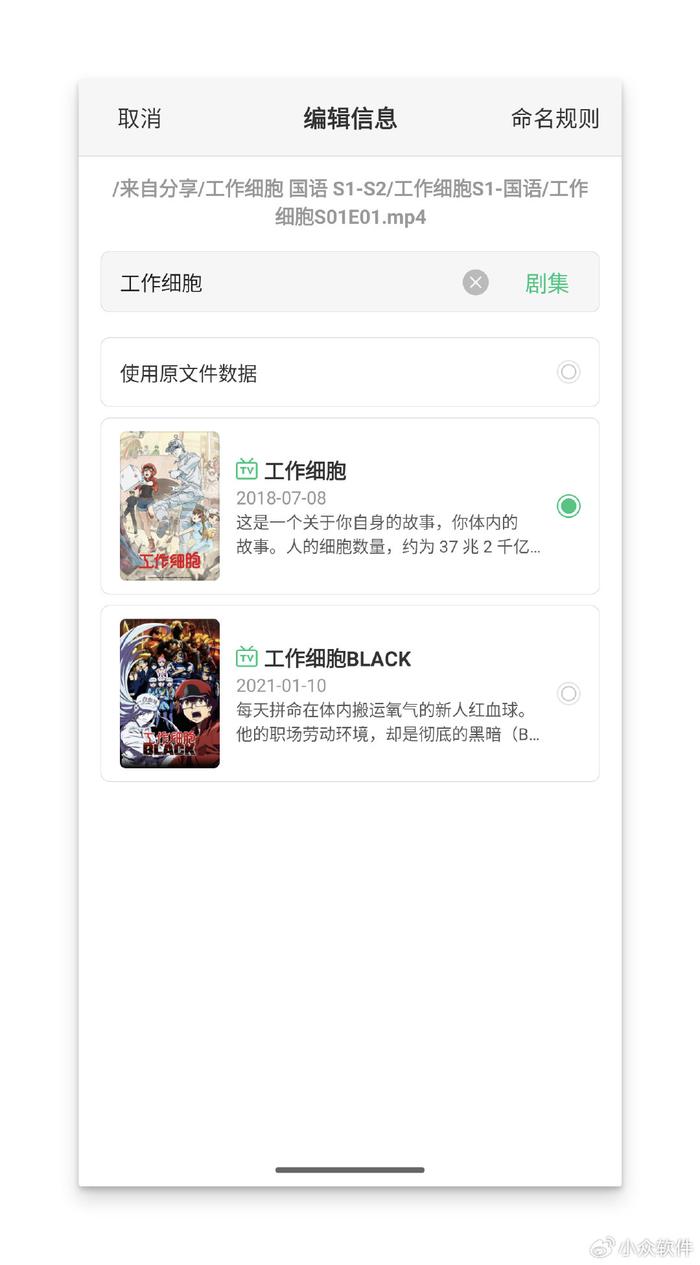Select the 工作细胞 2018-07-08 result

pos(350,506)
